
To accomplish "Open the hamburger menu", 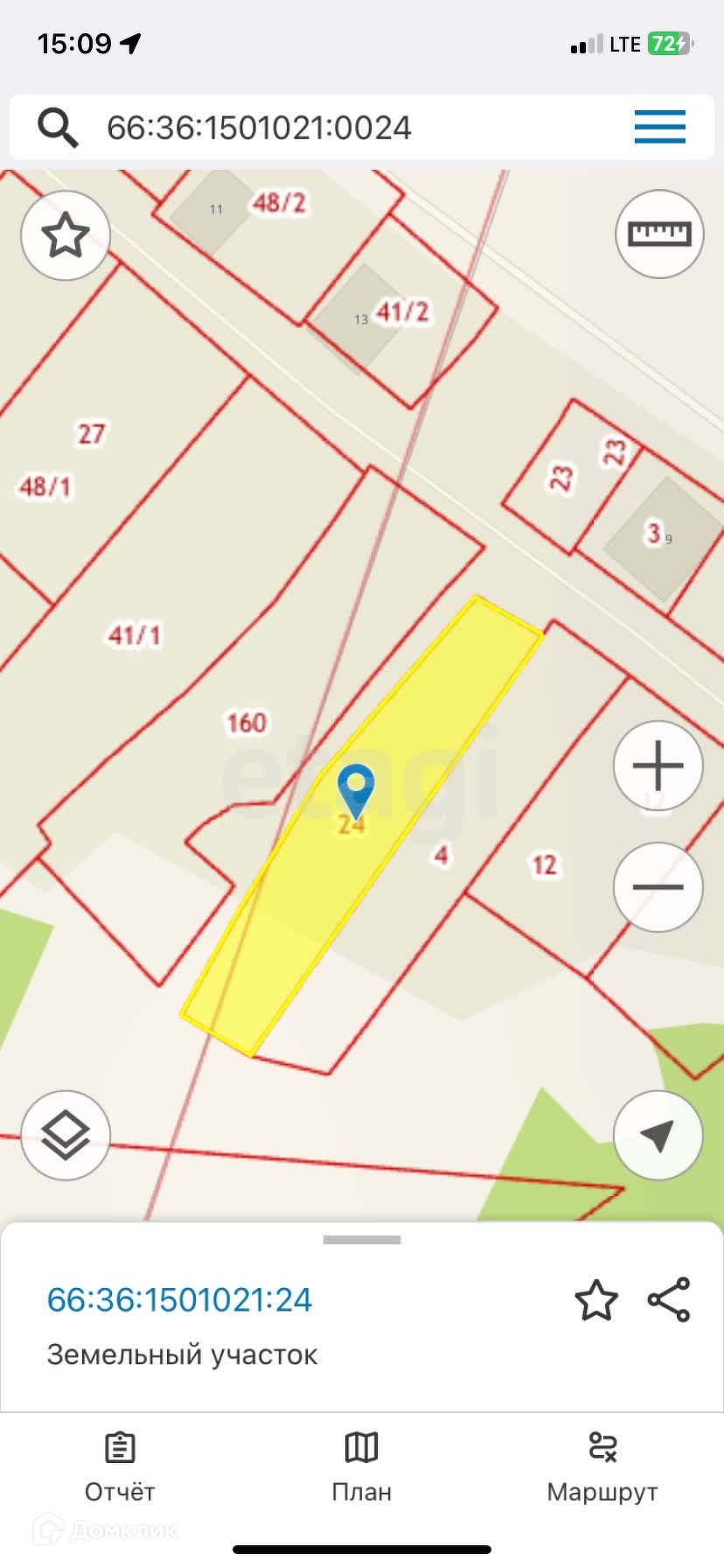I will (x=659, y=128).
